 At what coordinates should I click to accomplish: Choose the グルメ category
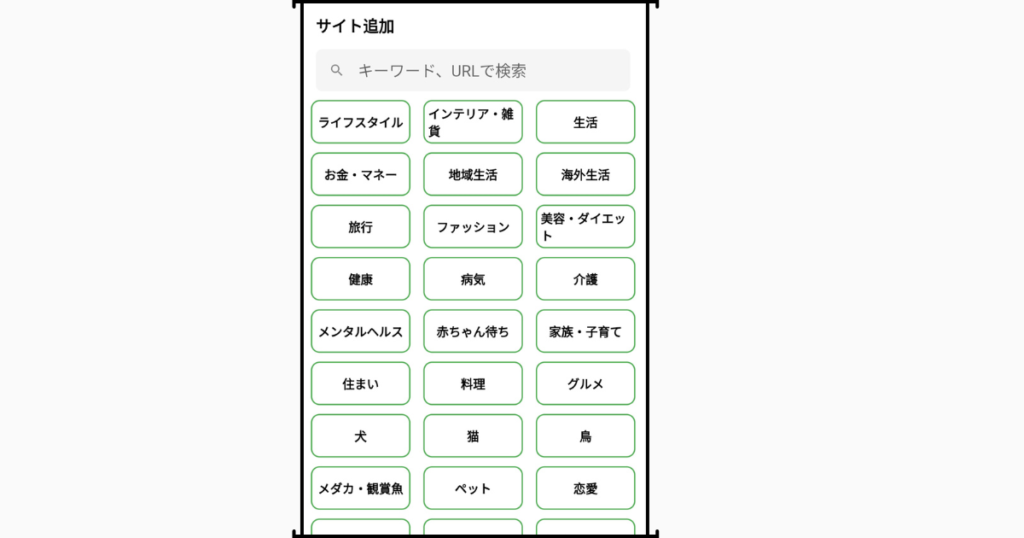[x=585, y=384]
